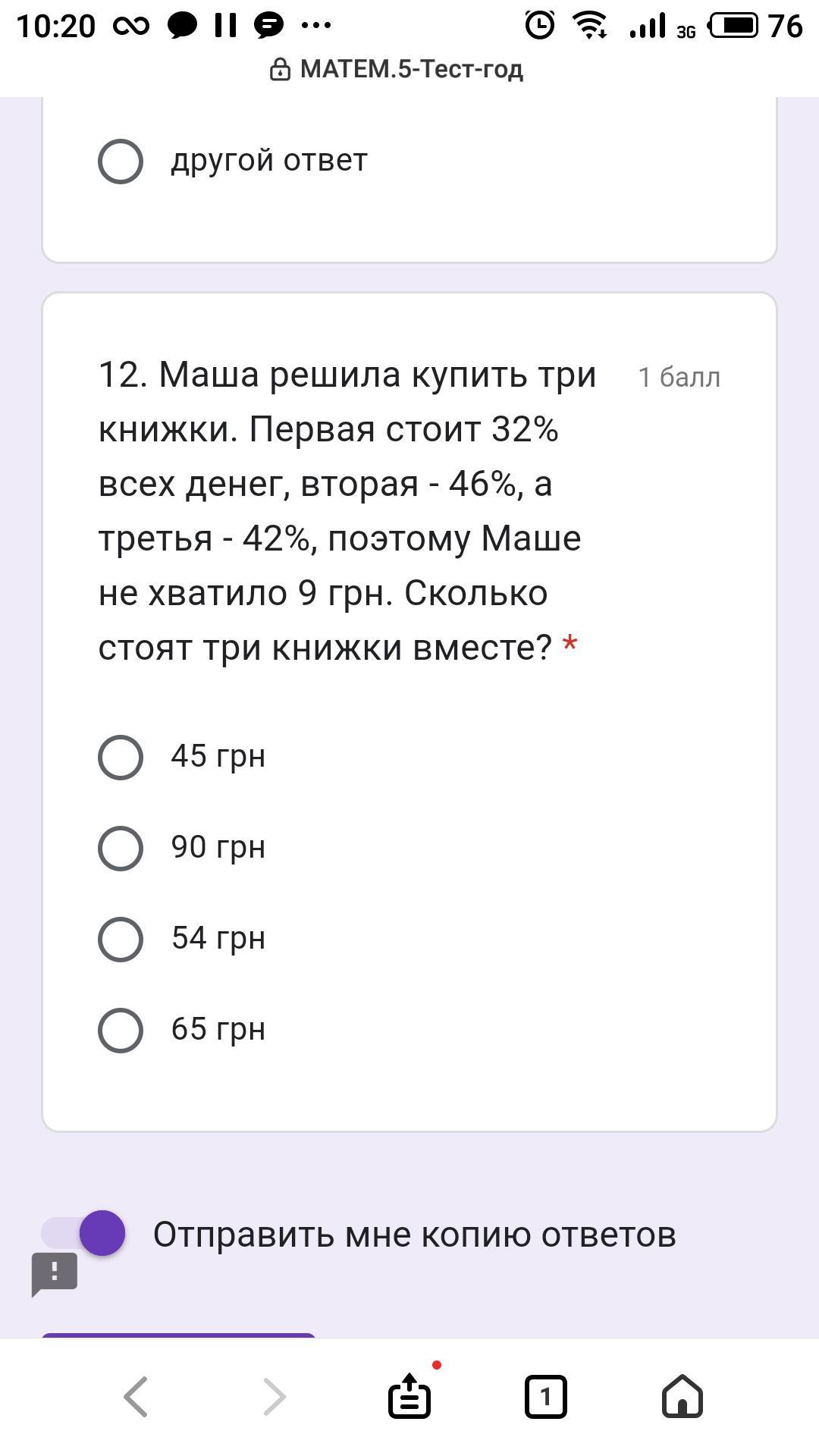Image resolution: width=819 pixels, height=1456 pixels.
Task: Mark 65 грн as the answer
Action: click(x=121, y=1030)
